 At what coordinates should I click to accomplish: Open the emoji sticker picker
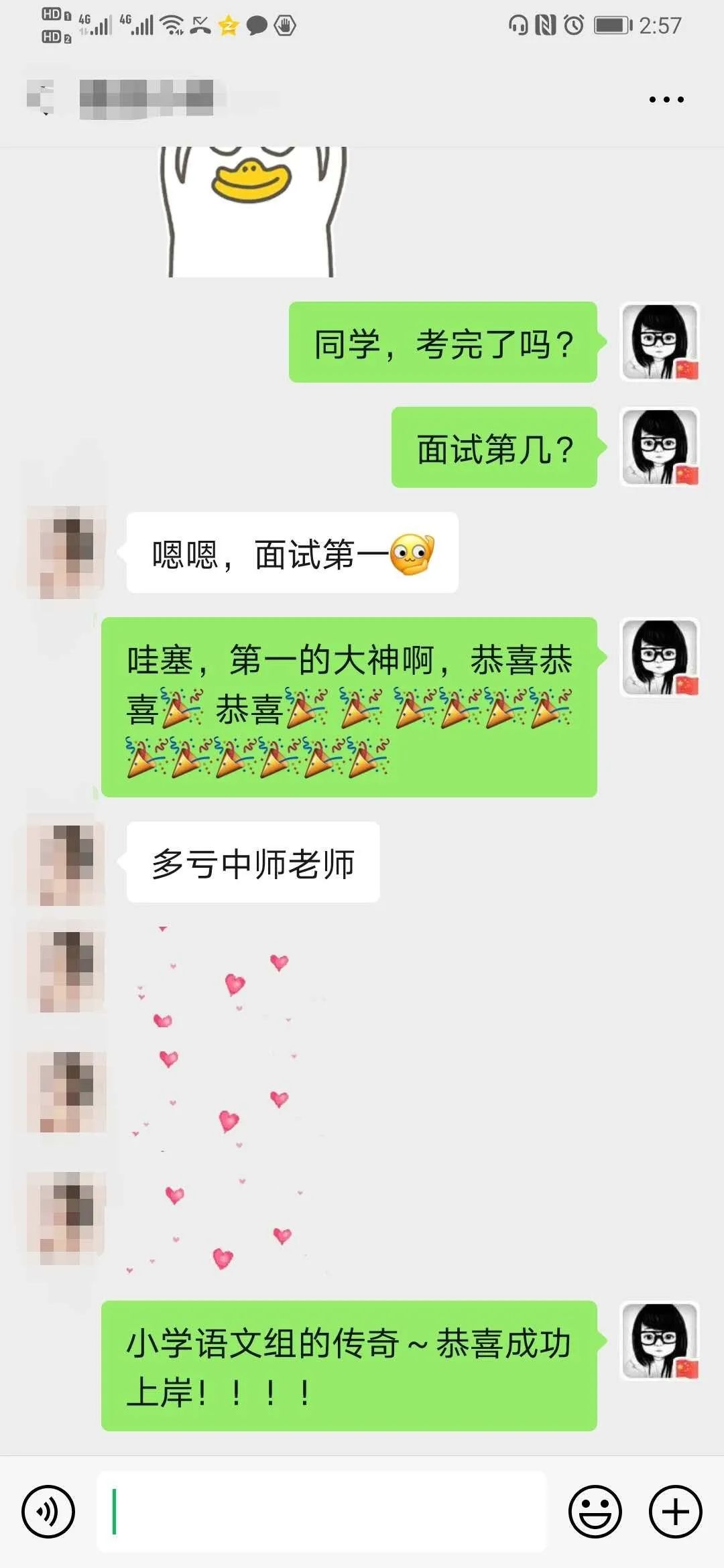tap(595, 1512)
